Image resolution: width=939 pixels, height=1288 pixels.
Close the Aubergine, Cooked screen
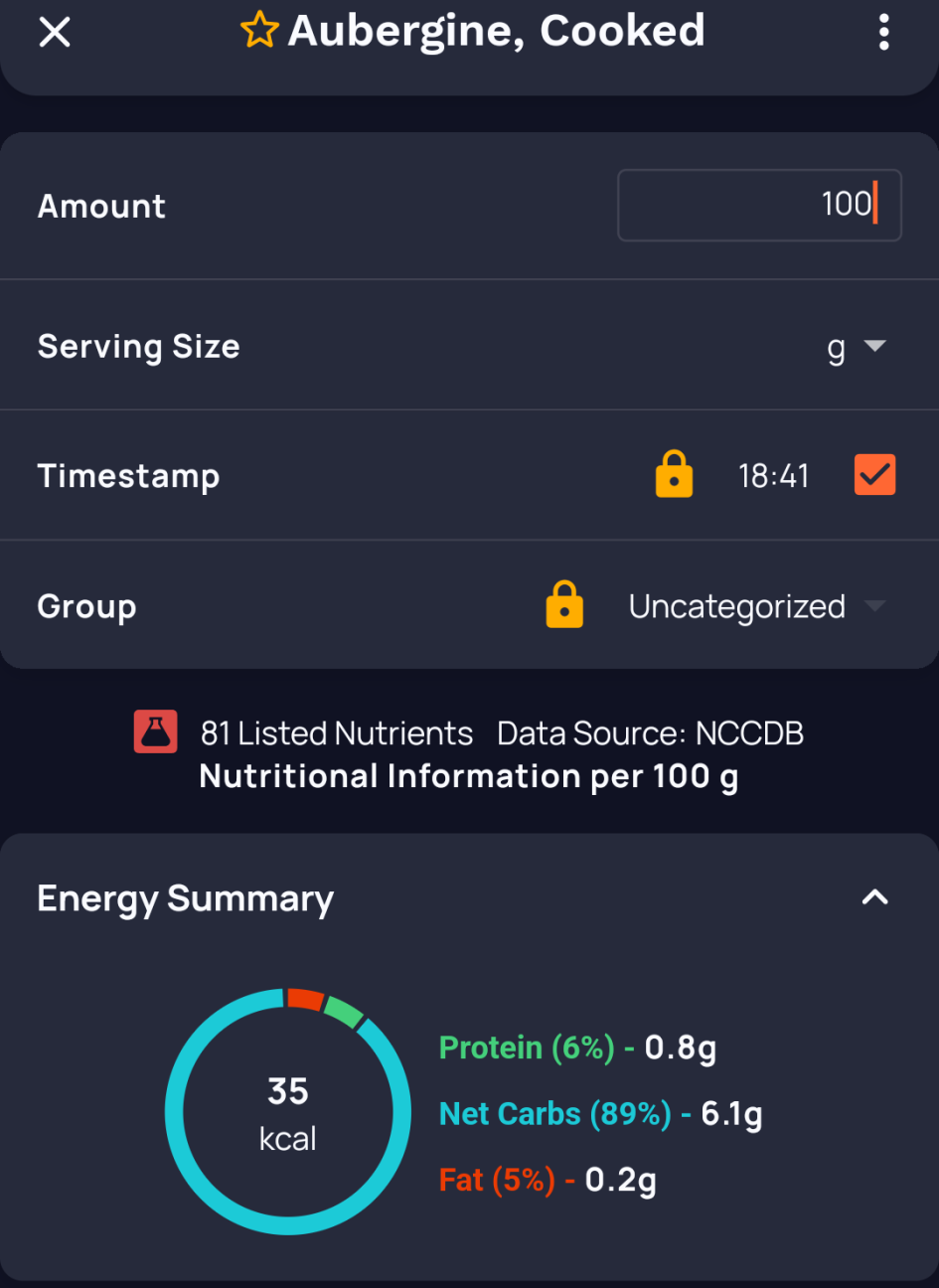(x=55, y=33)
